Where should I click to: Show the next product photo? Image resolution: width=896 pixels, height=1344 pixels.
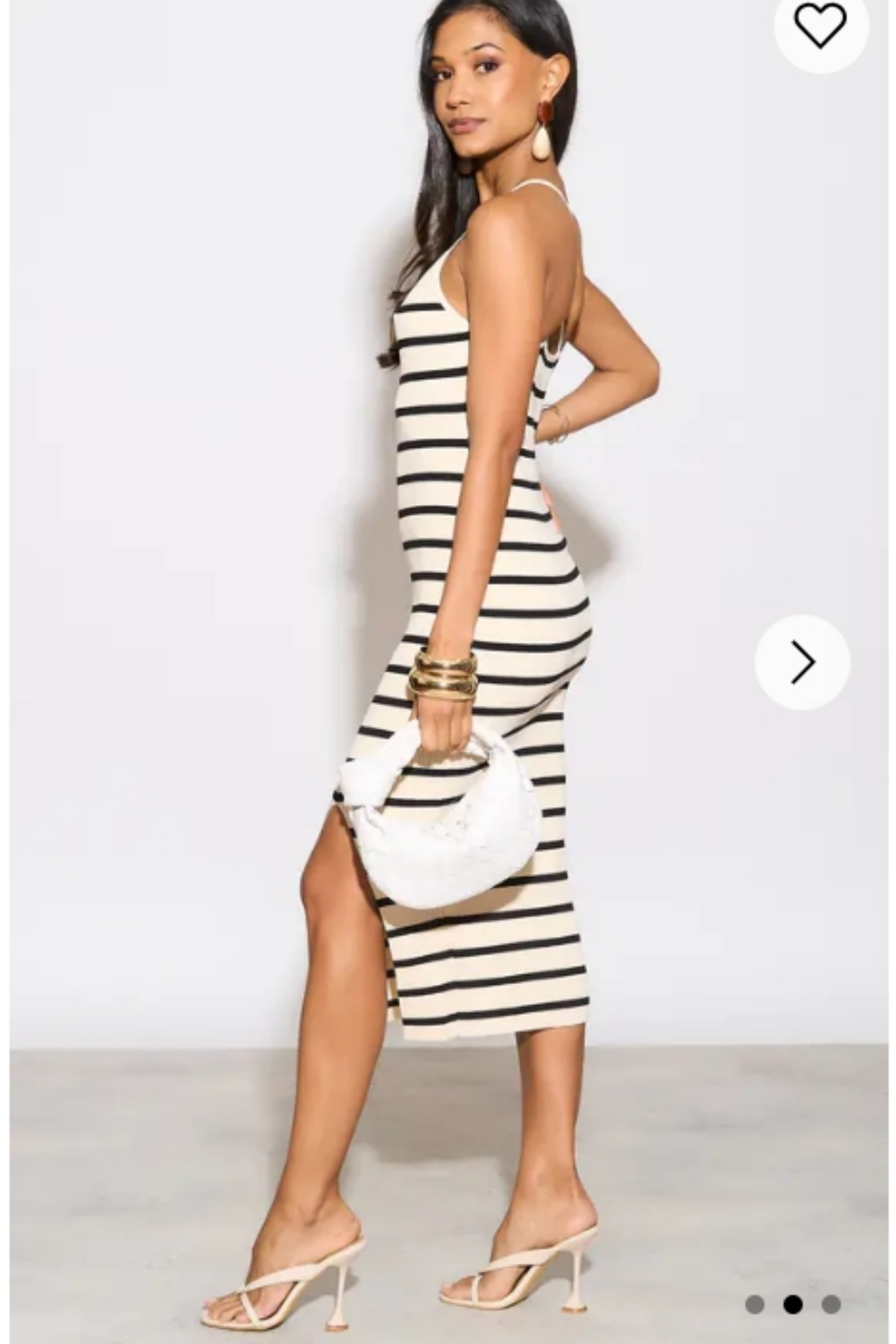tap(802, 662)
